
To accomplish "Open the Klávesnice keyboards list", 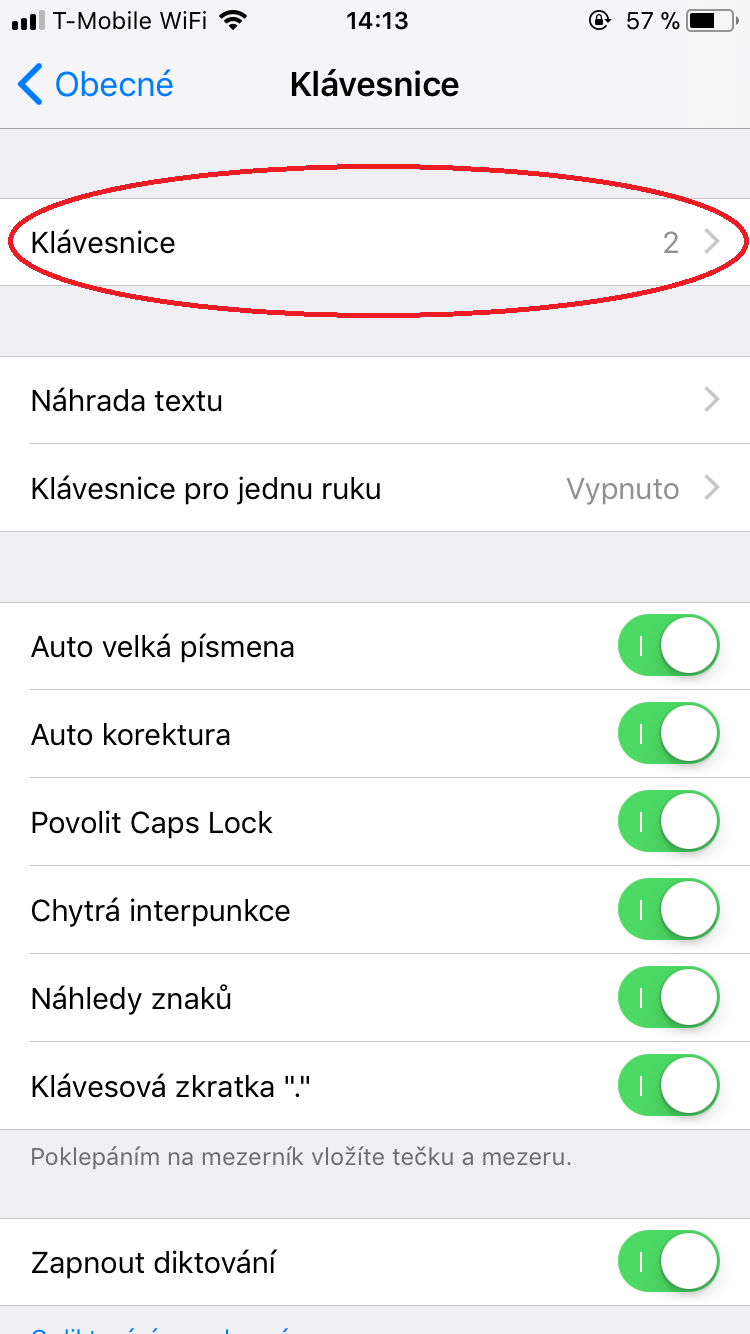I will tap(375, 243).
